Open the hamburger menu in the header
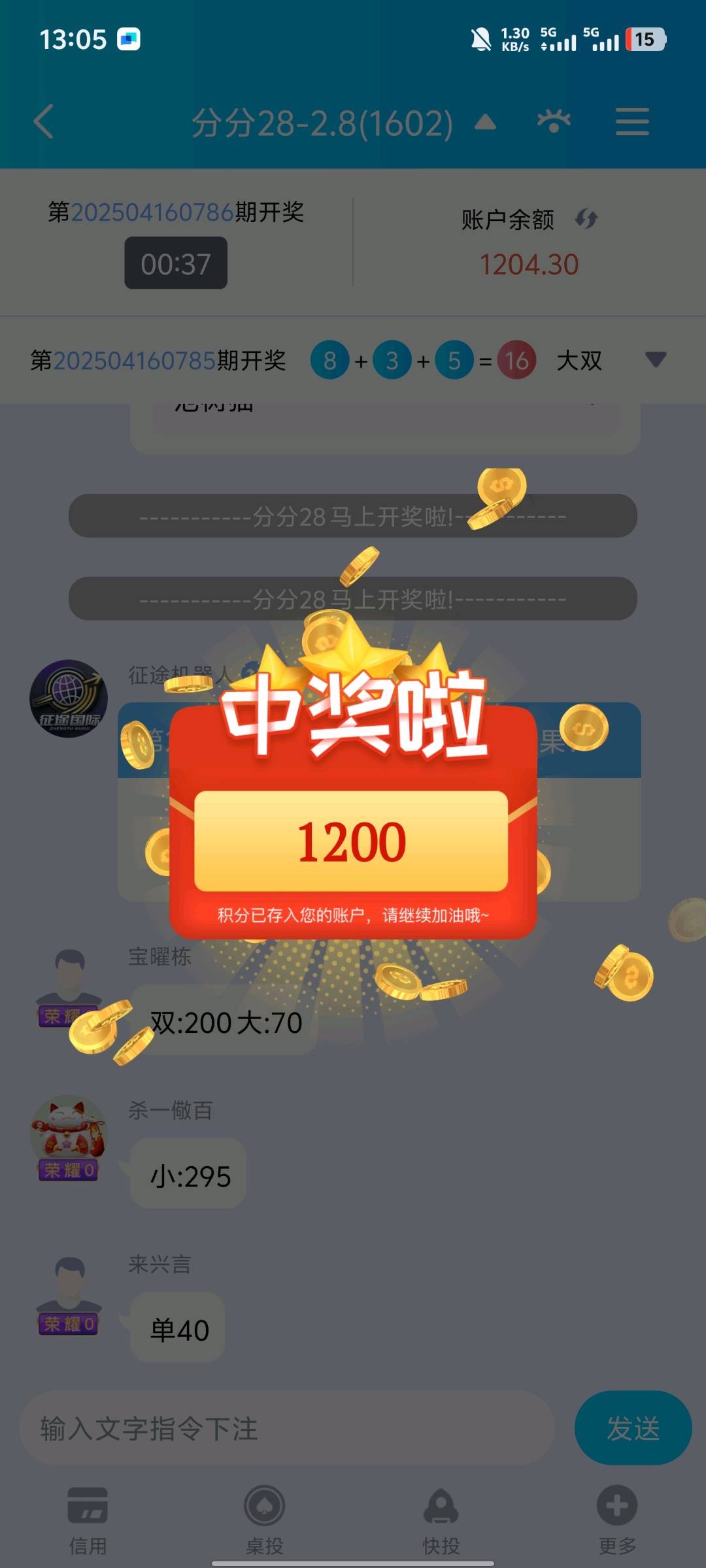This screenshot has height=1568, width=706. point(632,122)
